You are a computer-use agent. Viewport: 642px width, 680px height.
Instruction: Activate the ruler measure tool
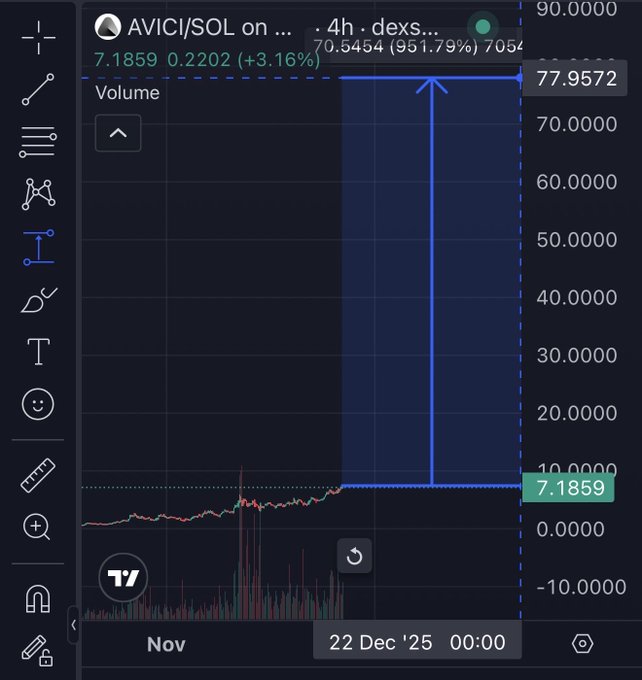38,476
